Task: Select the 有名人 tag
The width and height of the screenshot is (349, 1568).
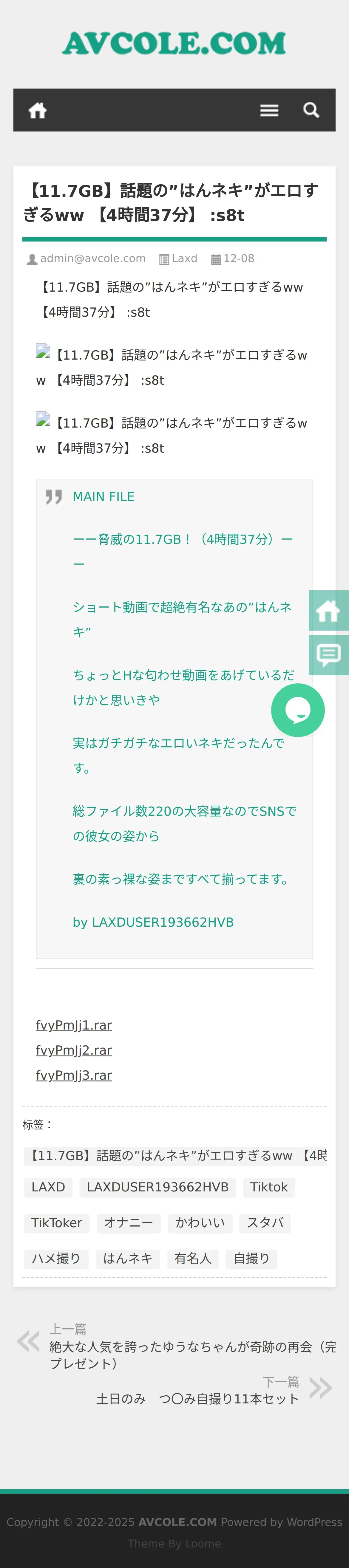Action: [192, 1259]
